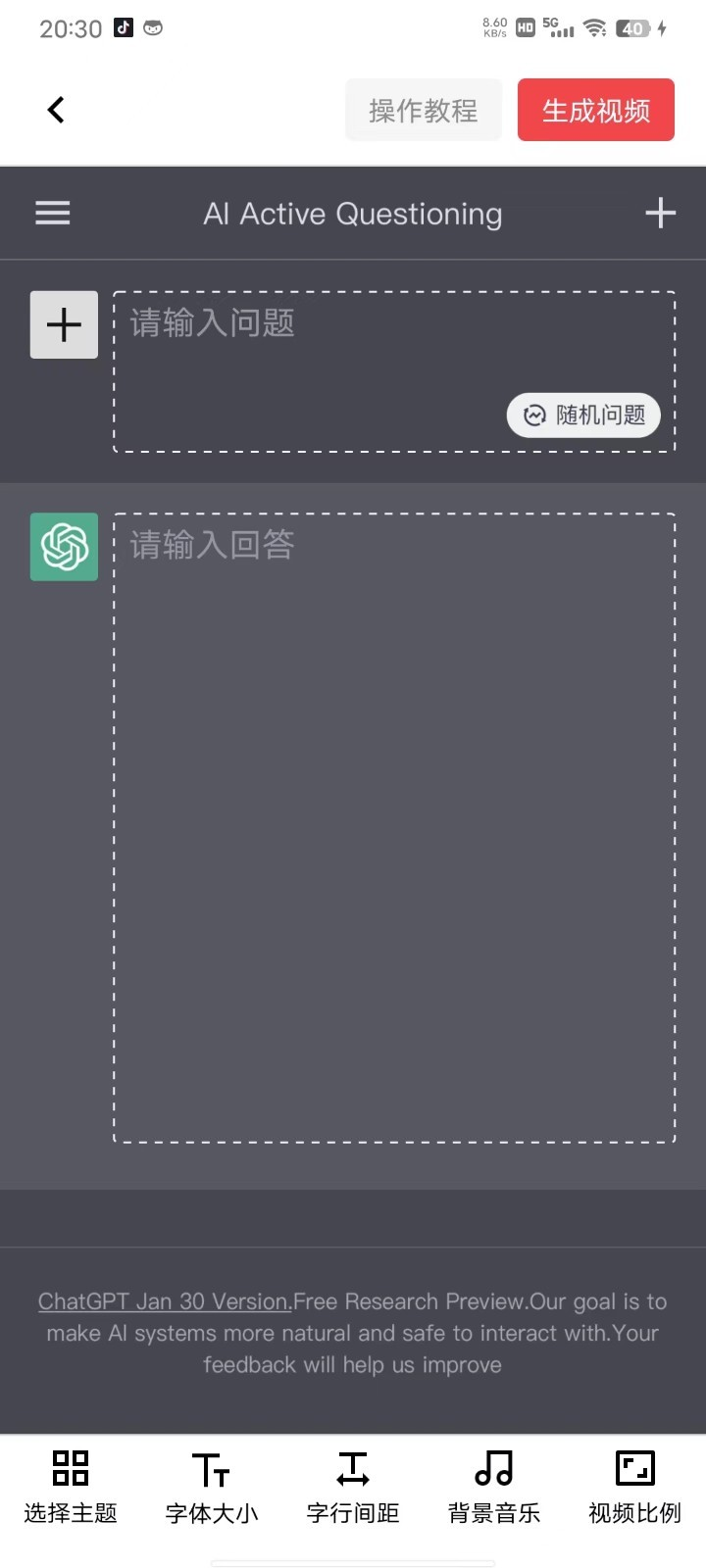Tap the plus avatar beside the question box

point(64,324)
